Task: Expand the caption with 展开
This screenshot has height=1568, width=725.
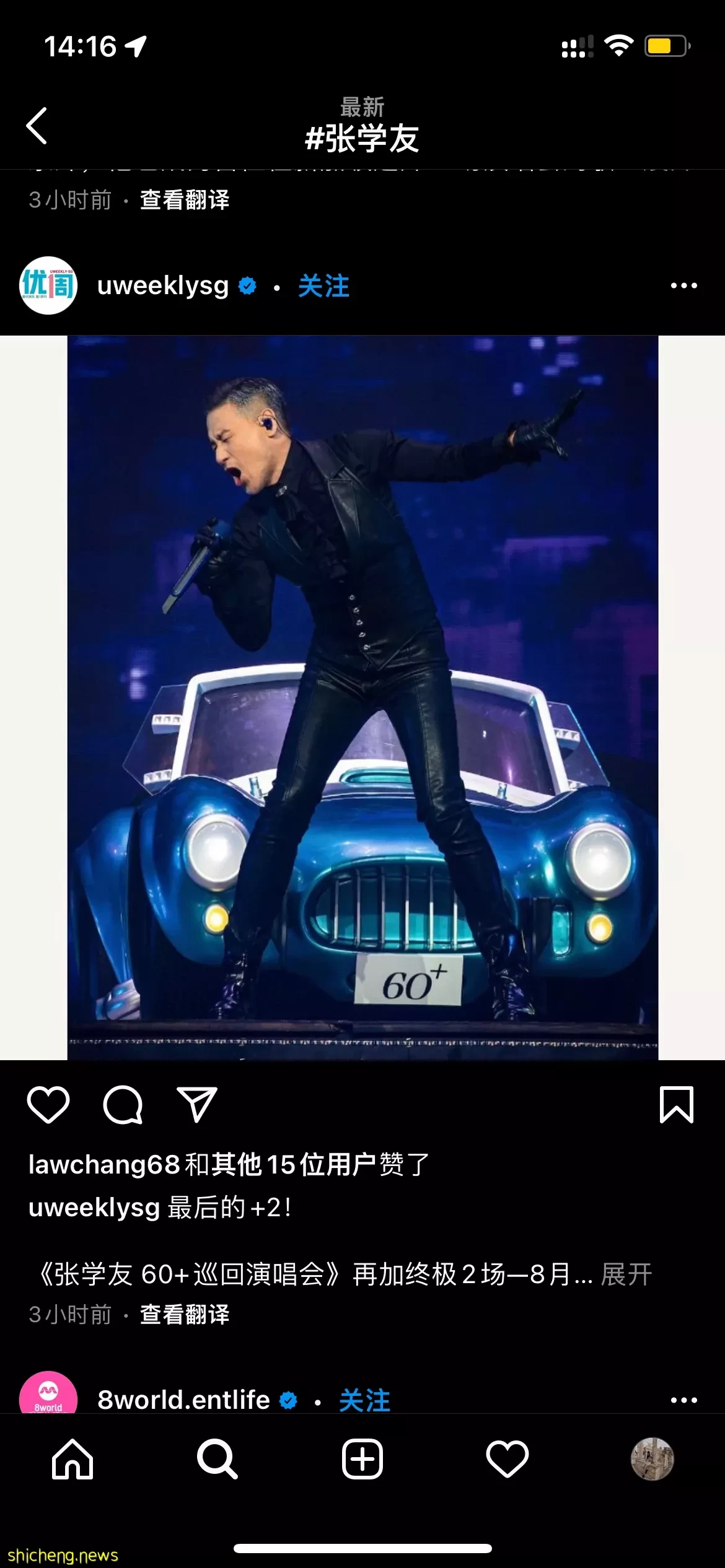Action: point(626,1274)
